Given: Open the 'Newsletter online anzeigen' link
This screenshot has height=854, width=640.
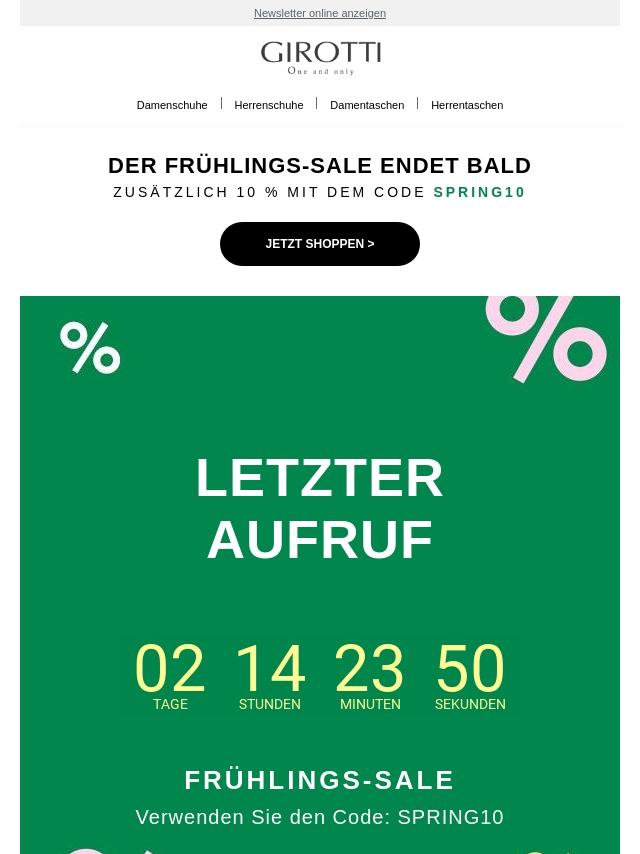Looking at the screenshot, I should (320, 13).
